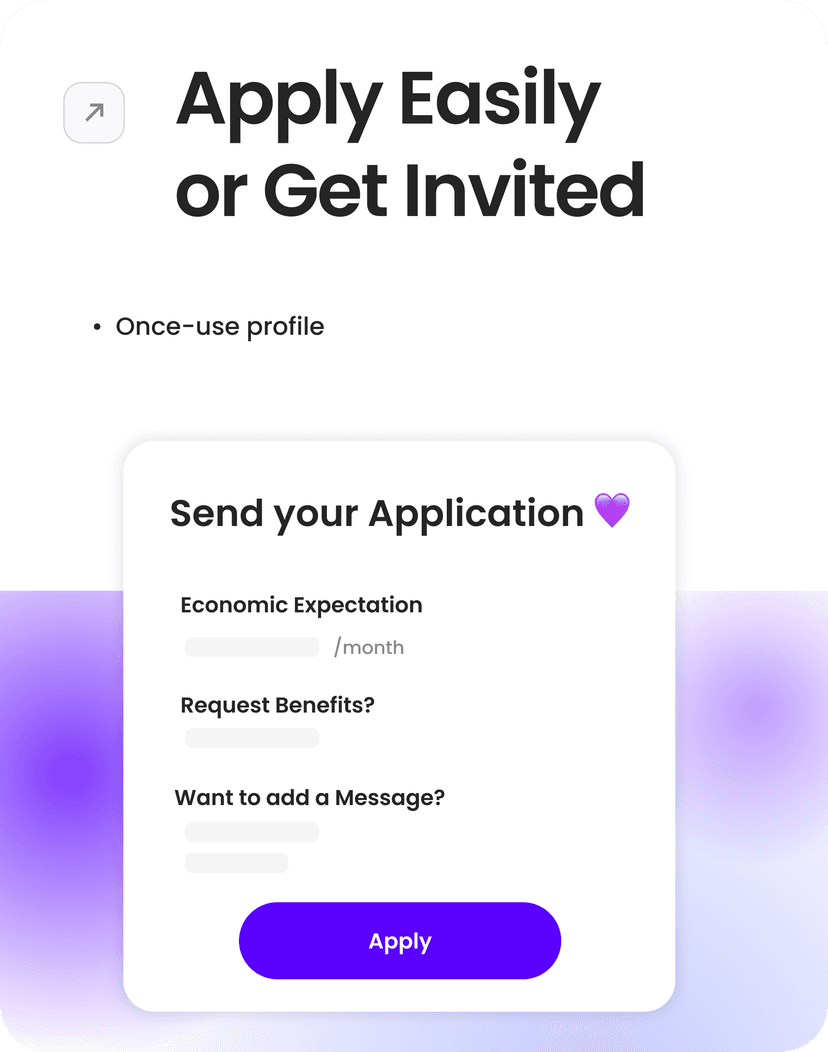Click the bullet point before Once-use profile

[x=96, y=326]
